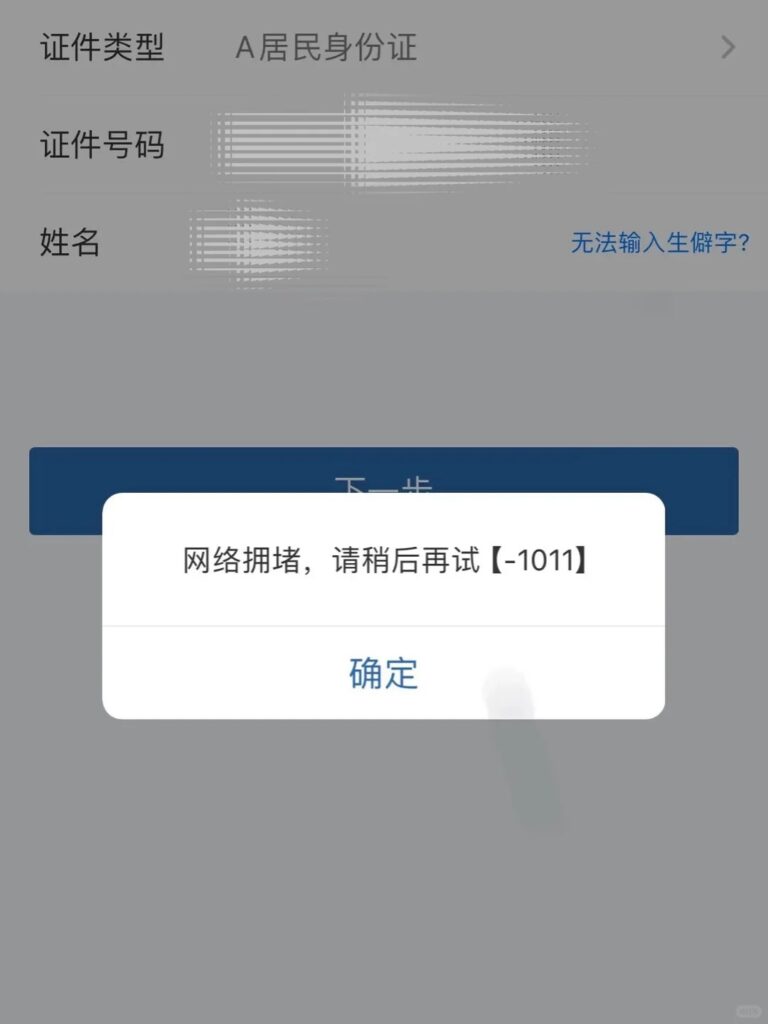Open the 证件类型 document type picker
Image resolution: width=768 pixels, height=1024 pixels.
pyautogui.click(x=480, y=47)
